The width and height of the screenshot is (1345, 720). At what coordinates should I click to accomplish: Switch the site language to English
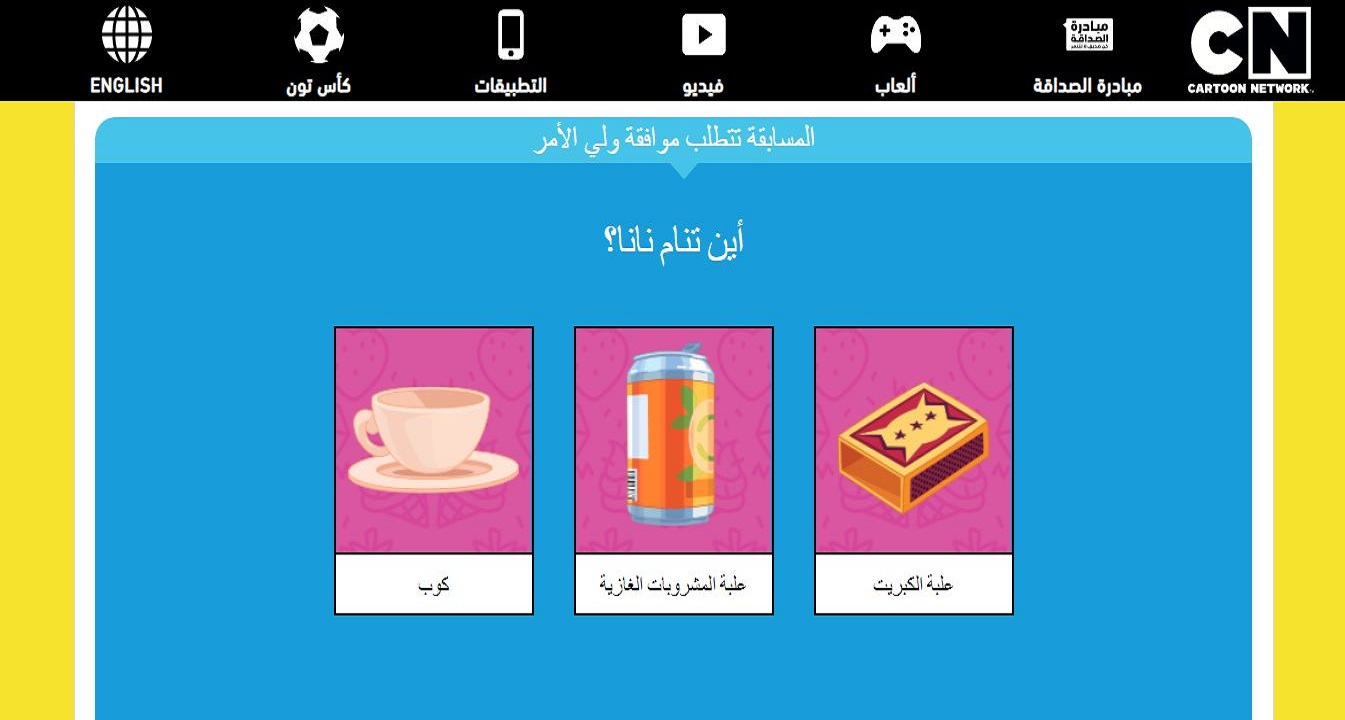126,50
